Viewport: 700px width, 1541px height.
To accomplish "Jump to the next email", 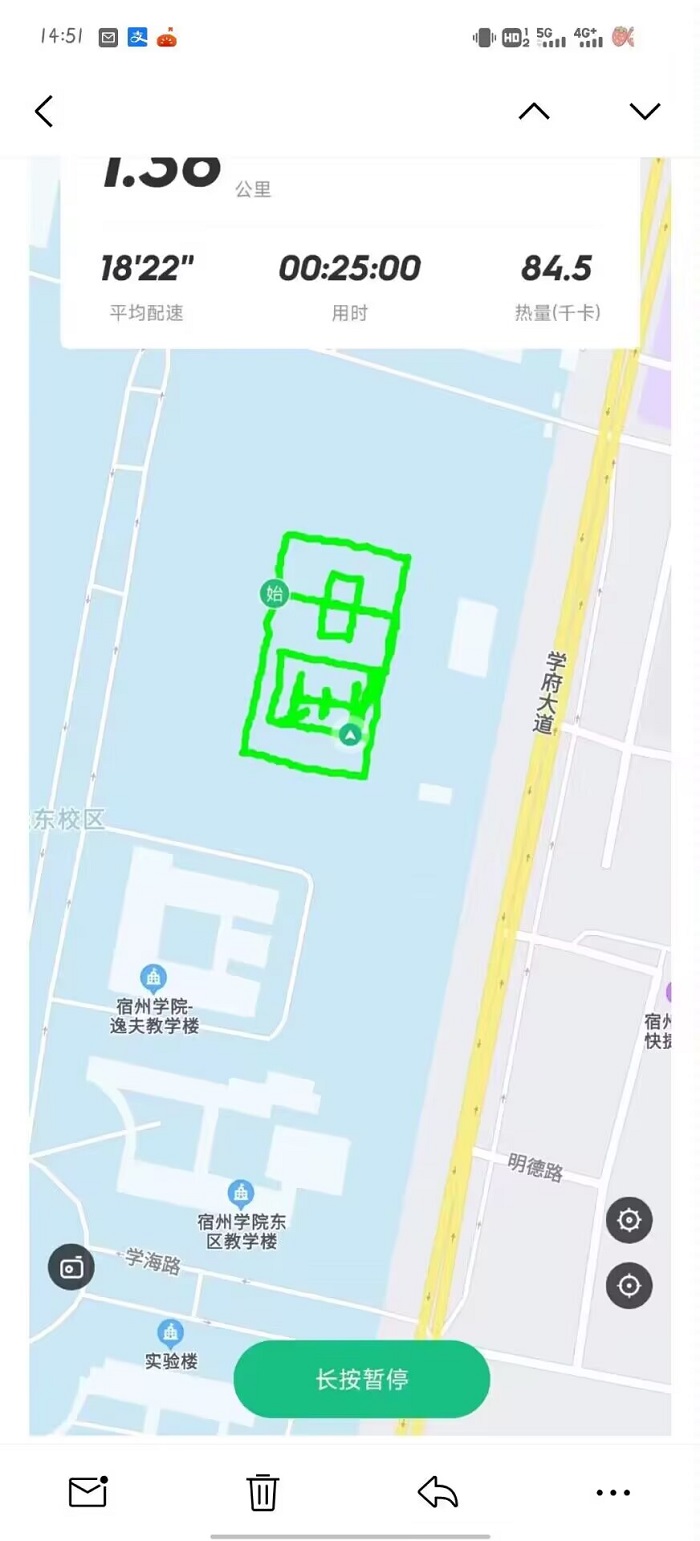I will pyautogui.click(x=645, y=111).
